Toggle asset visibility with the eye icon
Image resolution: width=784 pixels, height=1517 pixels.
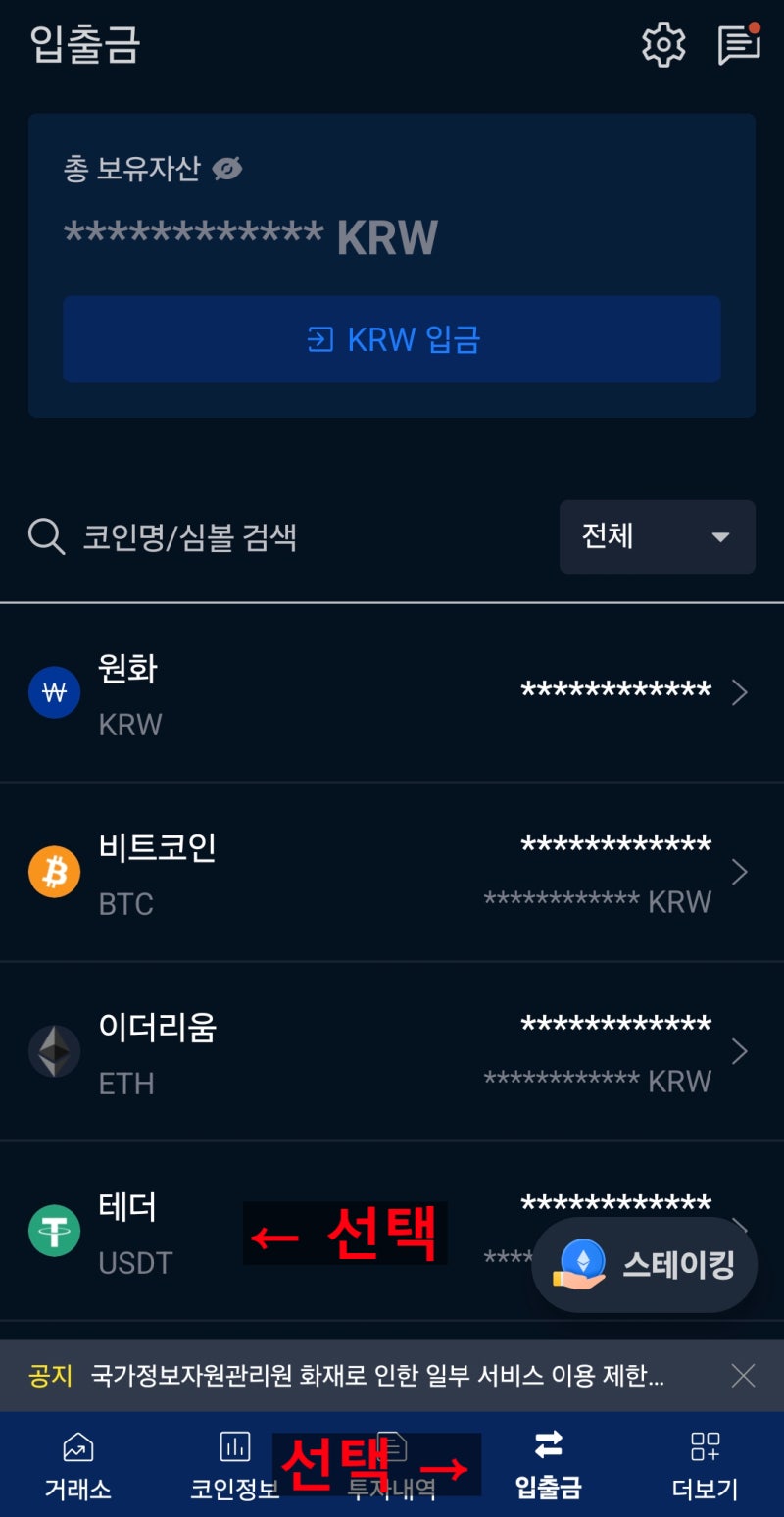point(225,169)
